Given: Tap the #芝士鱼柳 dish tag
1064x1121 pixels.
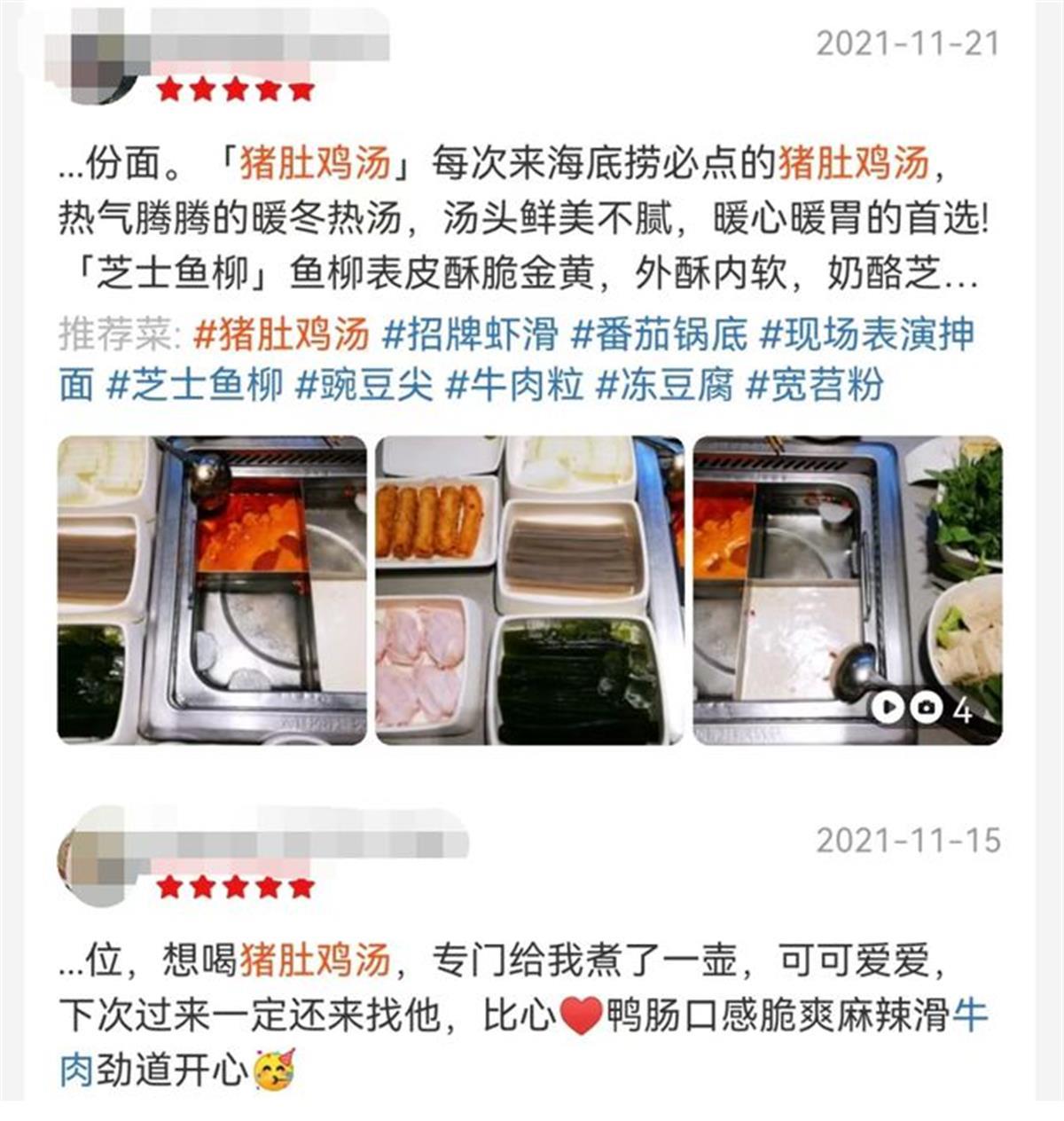Looking at the screenshot, I should (194, 385).
